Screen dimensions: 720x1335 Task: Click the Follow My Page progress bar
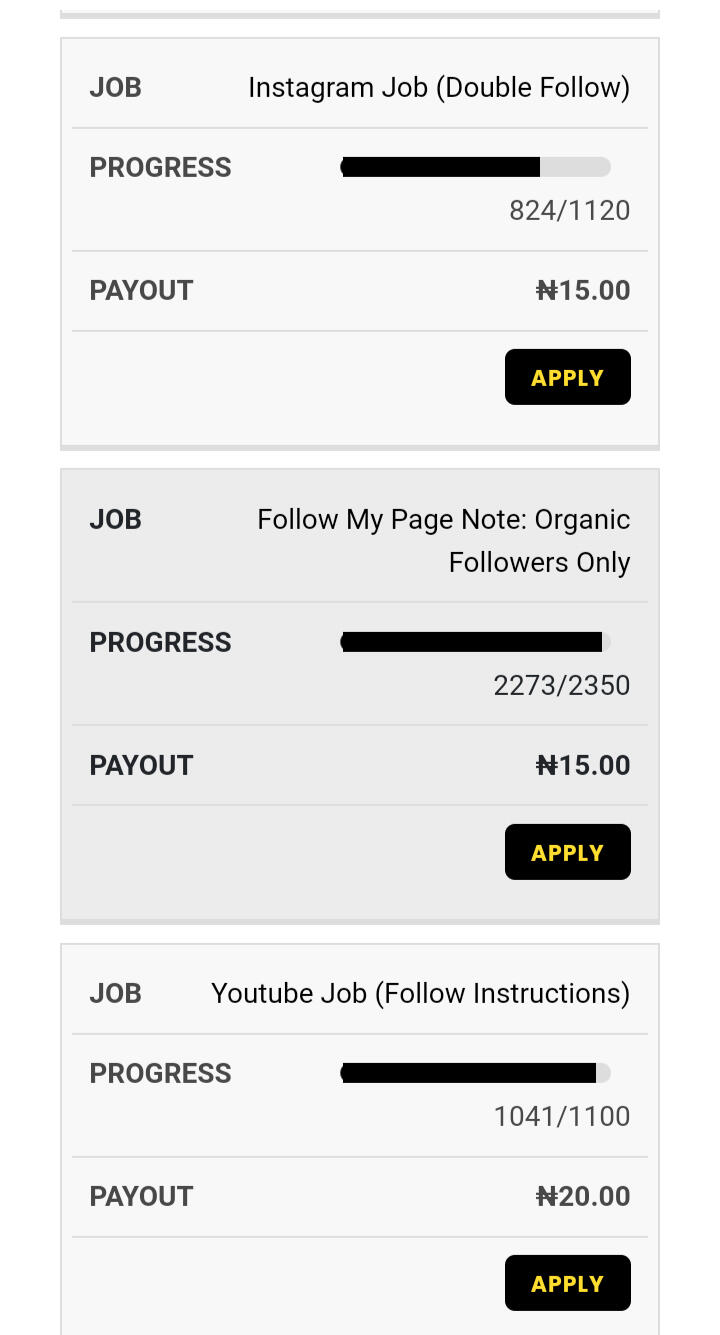coord(475,642)
